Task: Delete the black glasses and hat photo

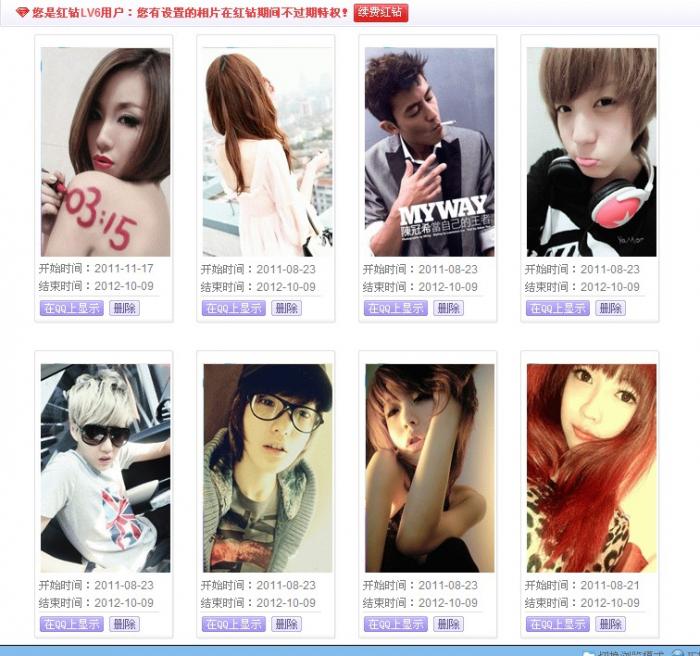Action: click(286, 624)
